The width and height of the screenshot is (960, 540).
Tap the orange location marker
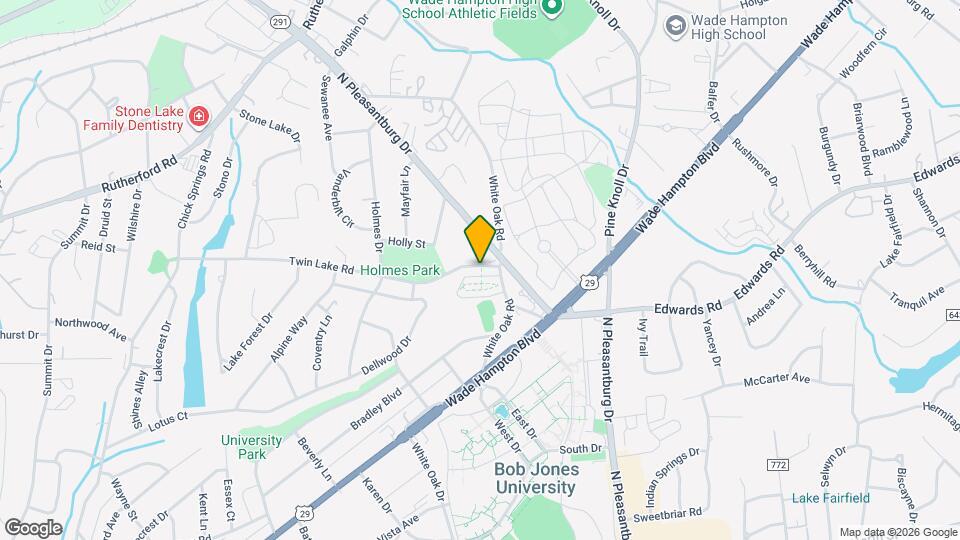(480, 238)
